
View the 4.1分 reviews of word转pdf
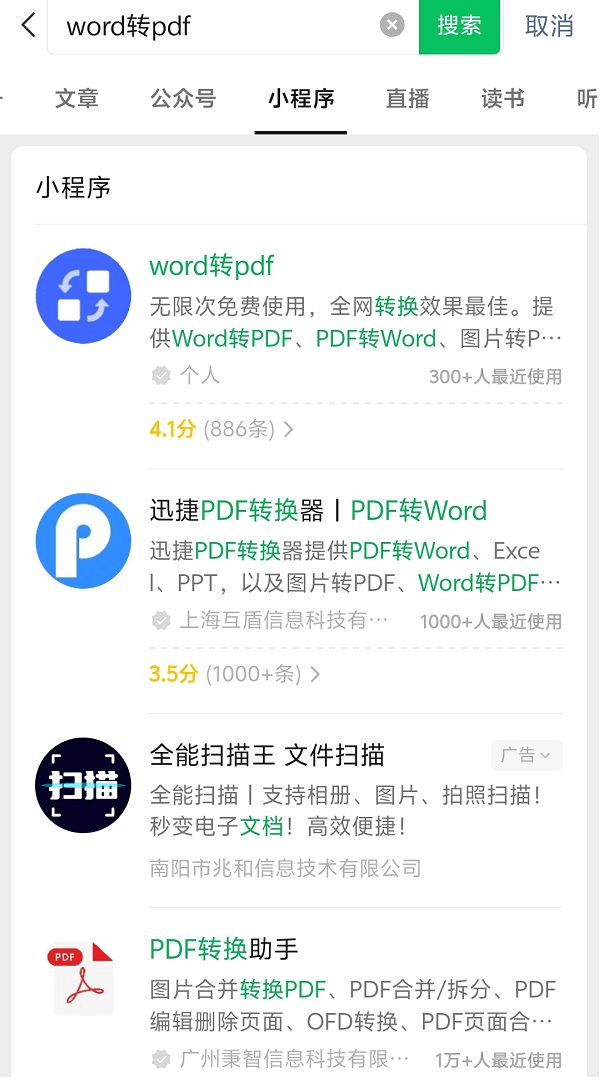tap(222, 430)
